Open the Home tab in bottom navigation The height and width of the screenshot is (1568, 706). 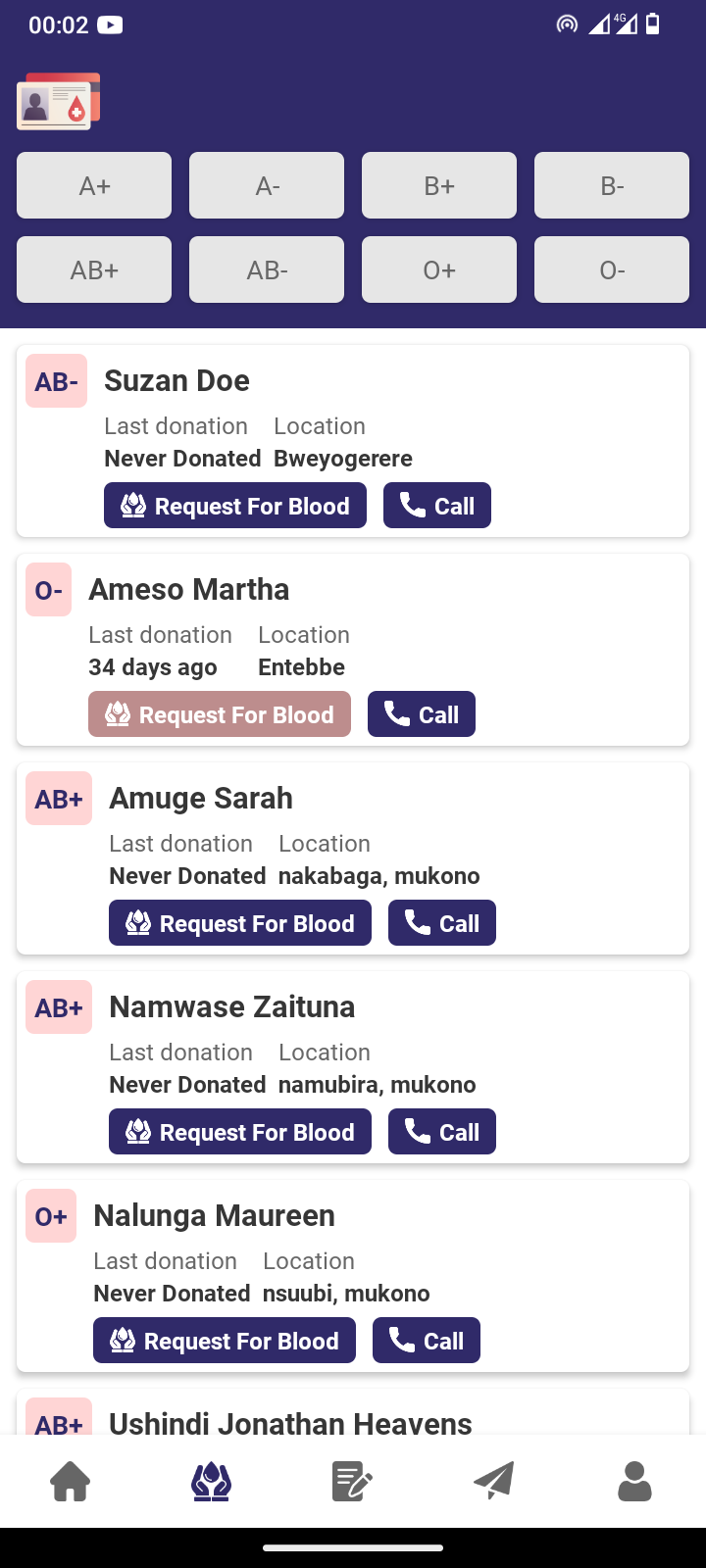[72, 1481]
